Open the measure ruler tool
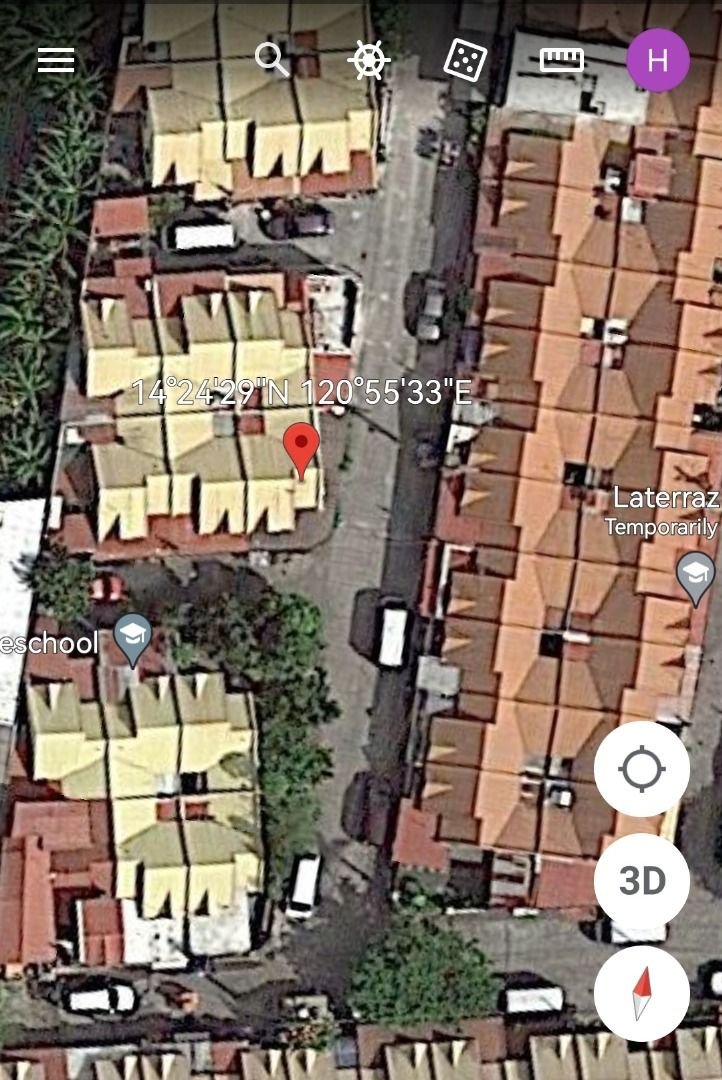The height and width of the screenshot is (1080, 722). pos(561,60)
